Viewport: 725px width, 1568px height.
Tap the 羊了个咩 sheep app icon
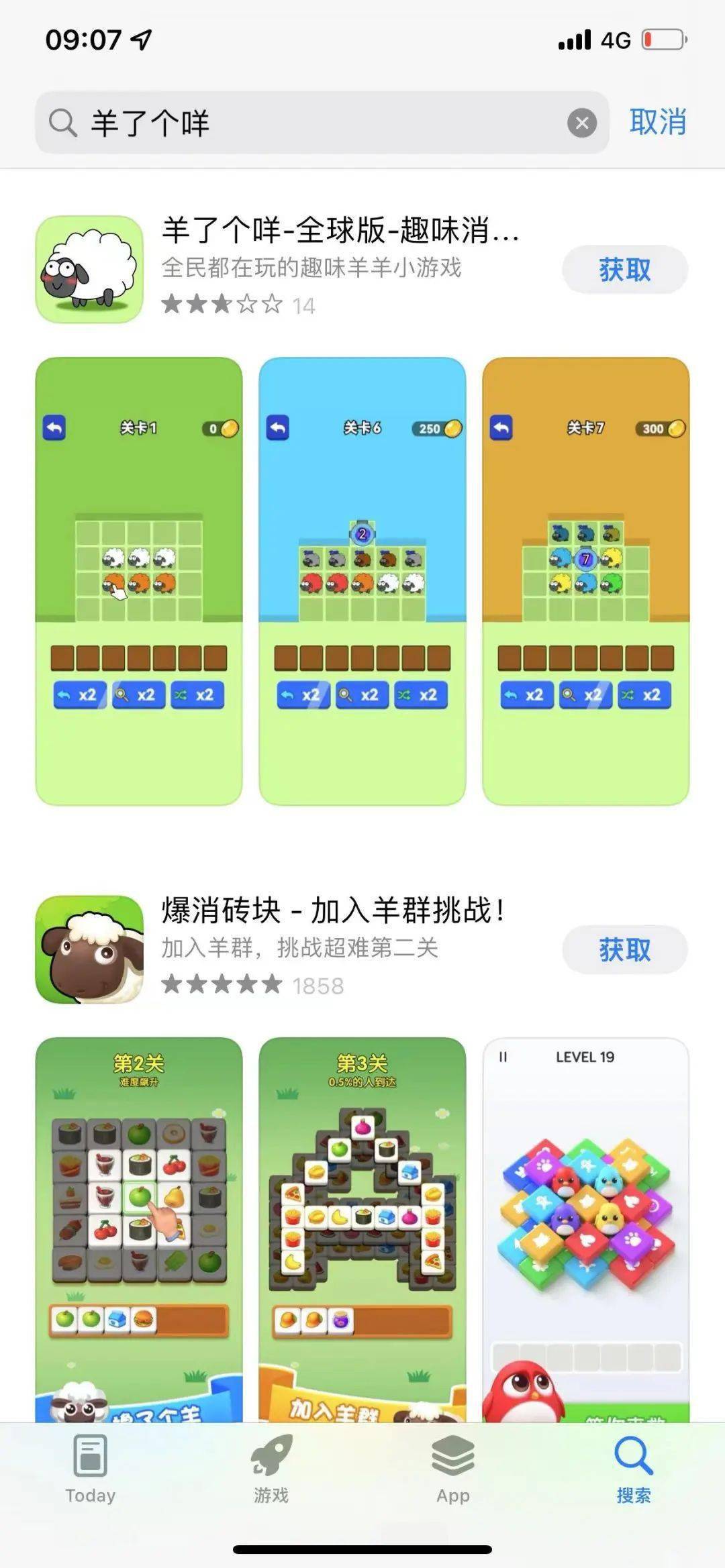click(90, 267)
